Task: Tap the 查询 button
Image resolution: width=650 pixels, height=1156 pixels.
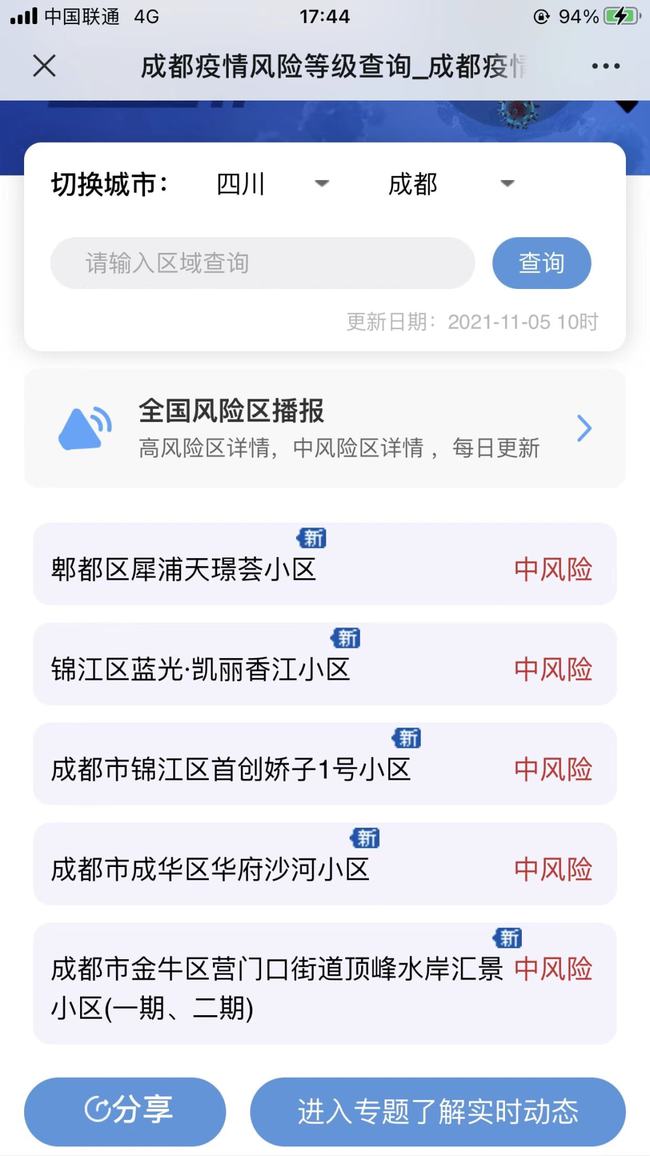Action: coord(541,263)
